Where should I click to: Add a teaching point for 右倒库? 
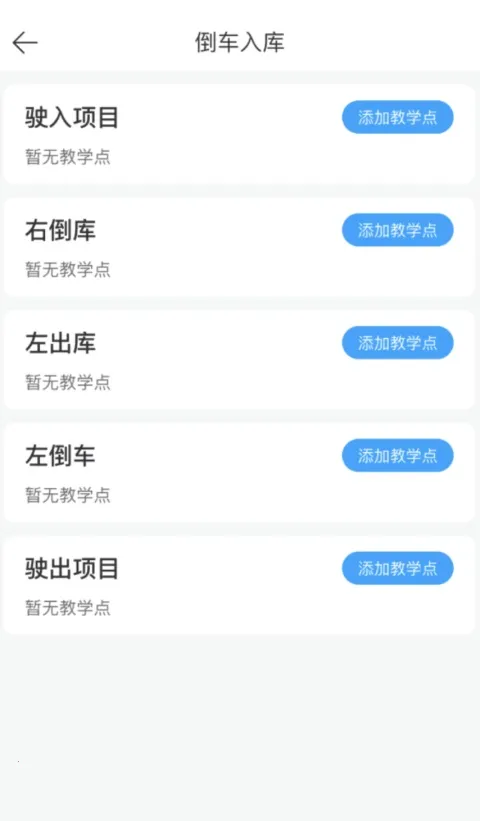398,230
